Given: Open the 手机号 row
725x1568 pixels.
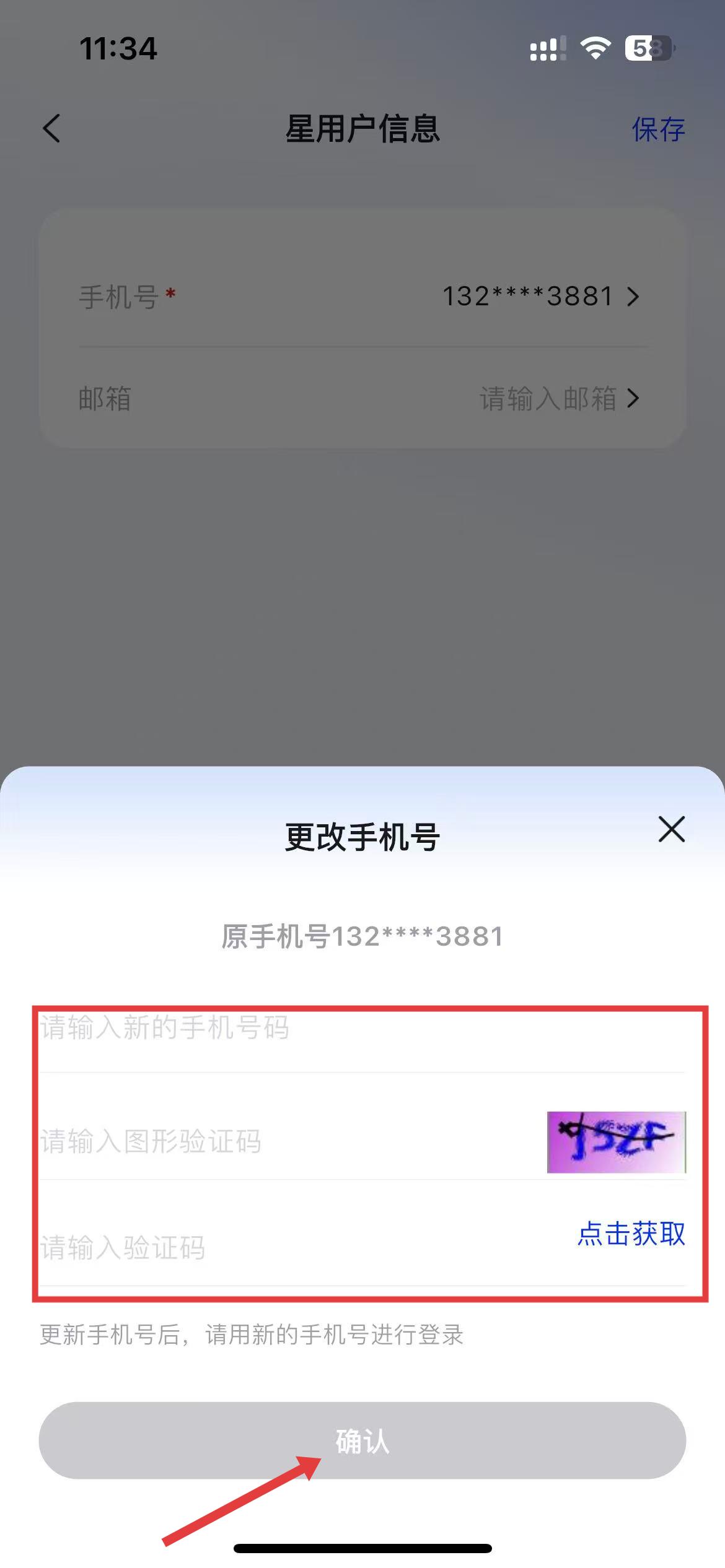Looking at the screenshot, I should [362, 296].
